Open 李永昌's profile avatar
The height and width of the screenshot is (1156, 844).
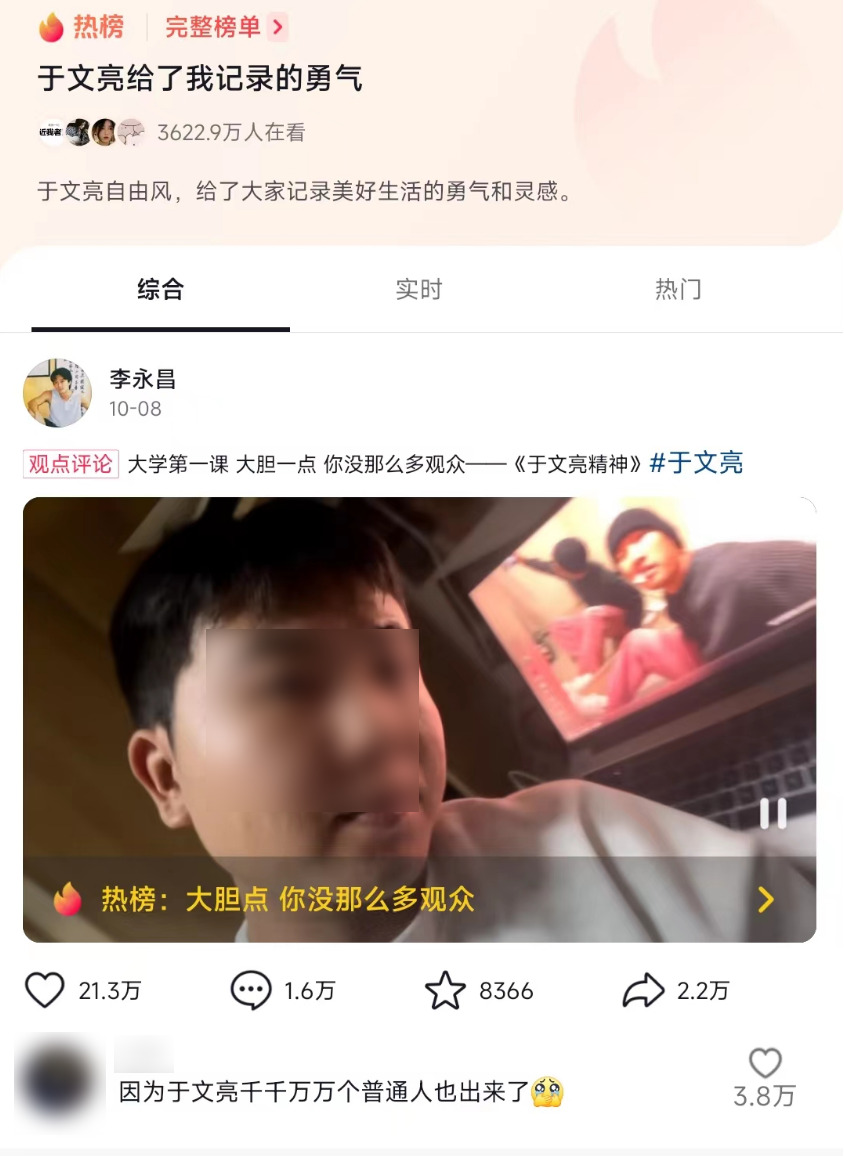pyautogui.click(x=57, y=393)
